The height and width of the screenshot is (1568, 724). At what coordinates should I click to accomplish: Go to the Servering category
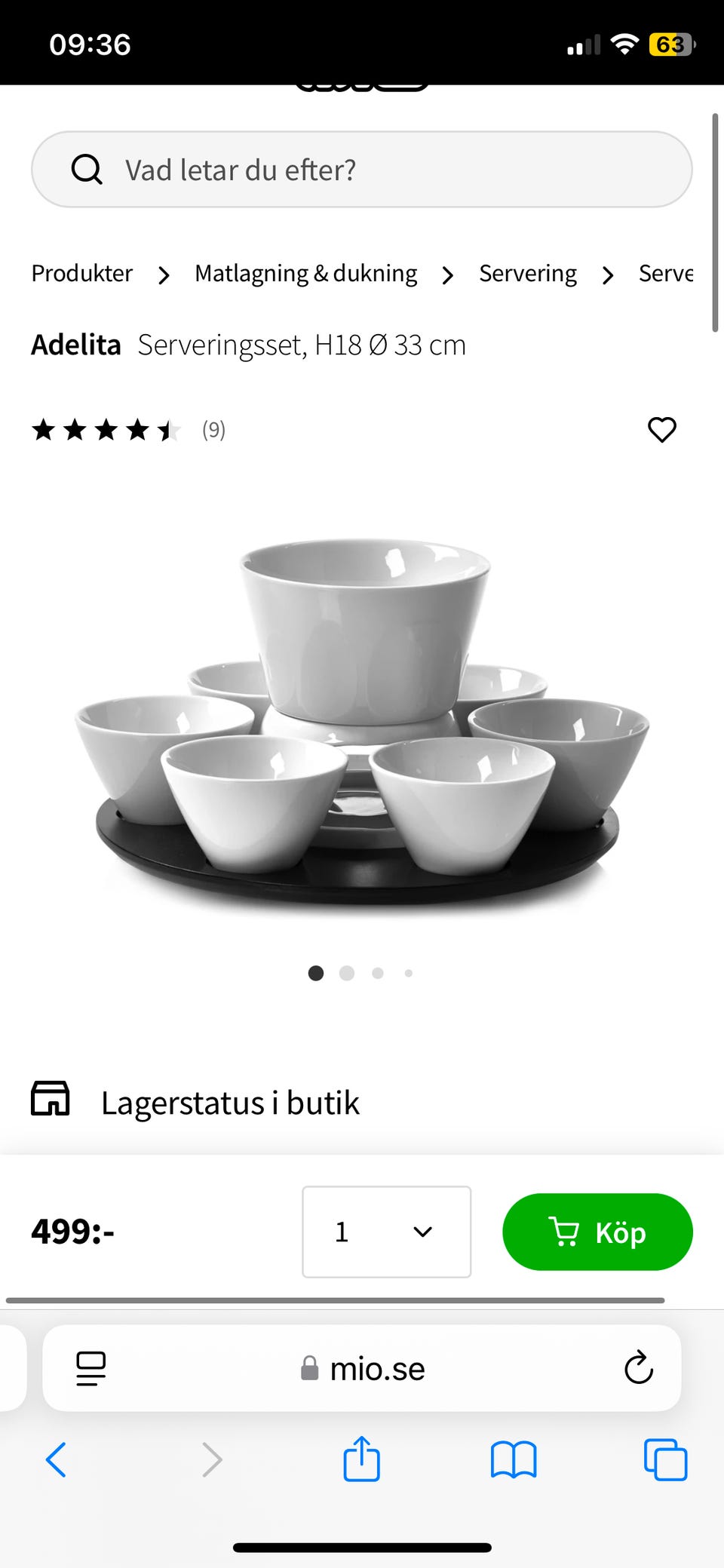click(527, 274)
